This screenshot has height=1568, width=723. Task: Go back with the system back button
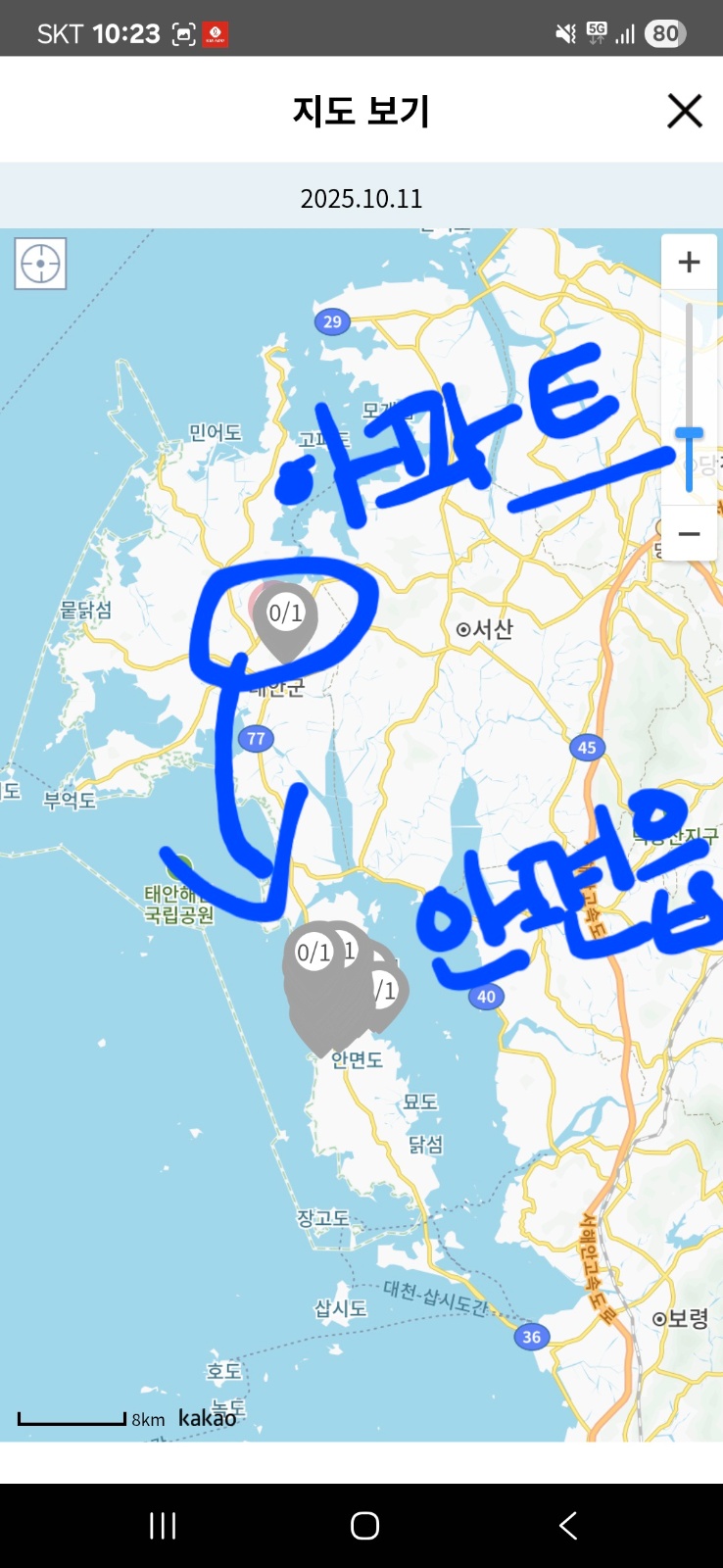point(568,1525)
